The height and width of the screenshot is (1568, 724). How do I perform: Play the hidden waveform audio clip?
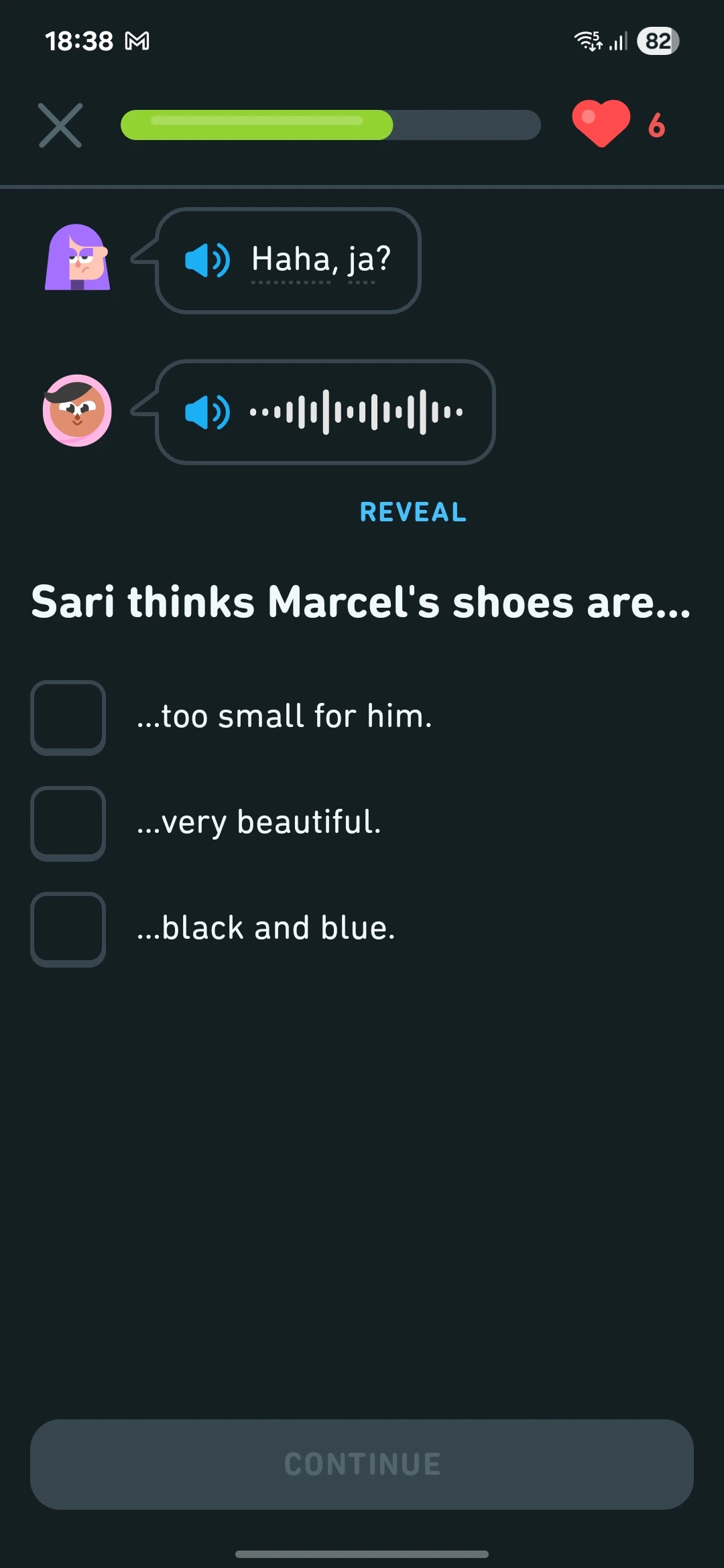207,412
